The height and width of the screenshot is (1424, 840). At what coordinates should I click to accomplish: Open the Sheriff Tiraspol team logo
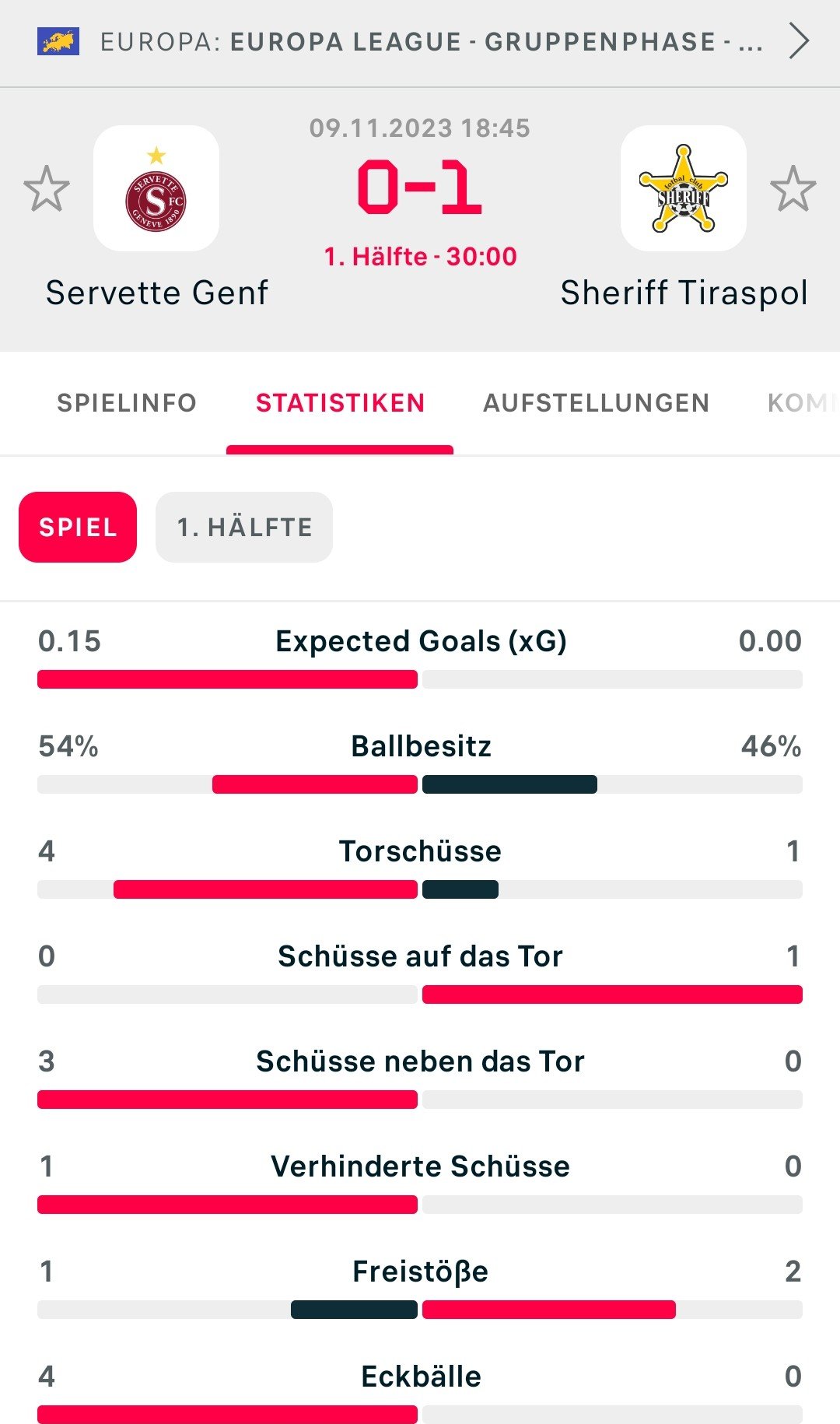pos(684,188)
